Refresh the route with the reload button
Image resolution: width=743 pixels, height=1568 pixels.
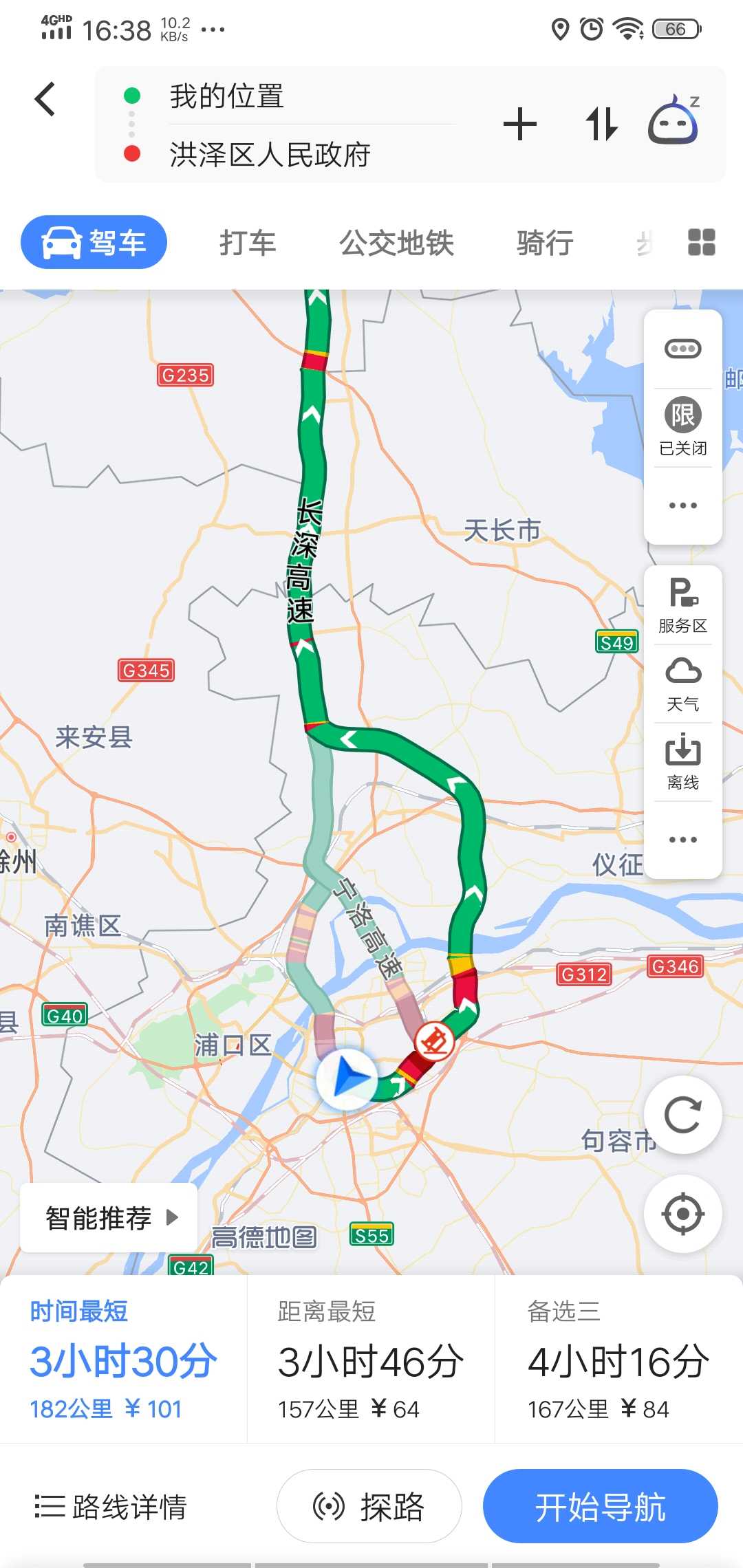point(683,1115)
